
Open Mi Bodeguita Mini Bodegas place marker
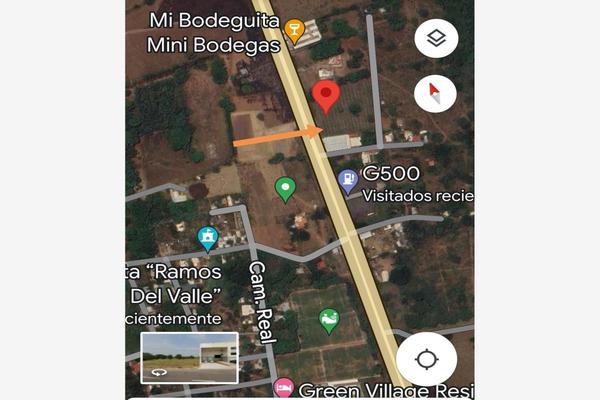click(294, 31)
